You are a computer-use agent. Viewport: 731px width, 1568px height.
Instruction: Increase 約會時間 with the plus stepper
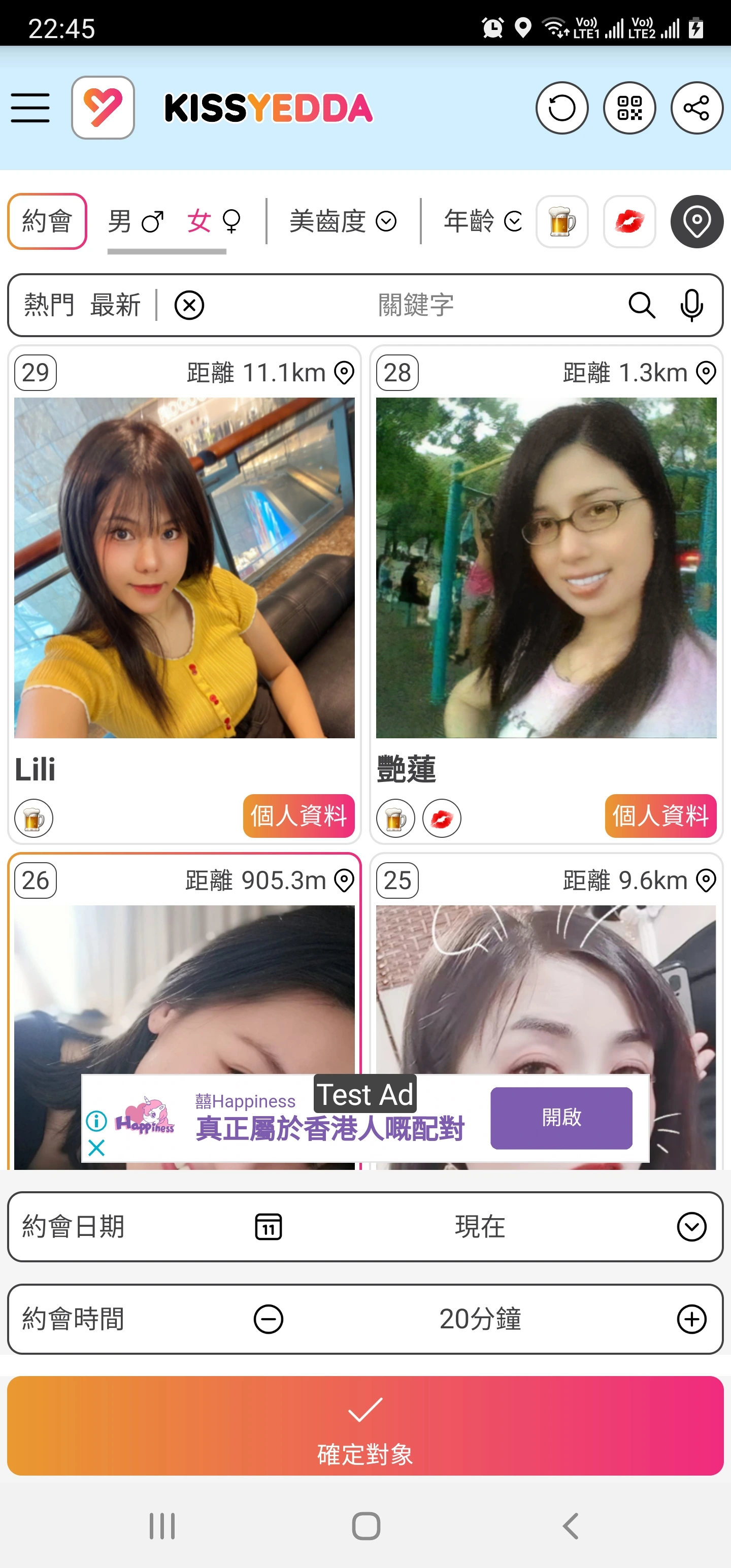coord(690,1319)
